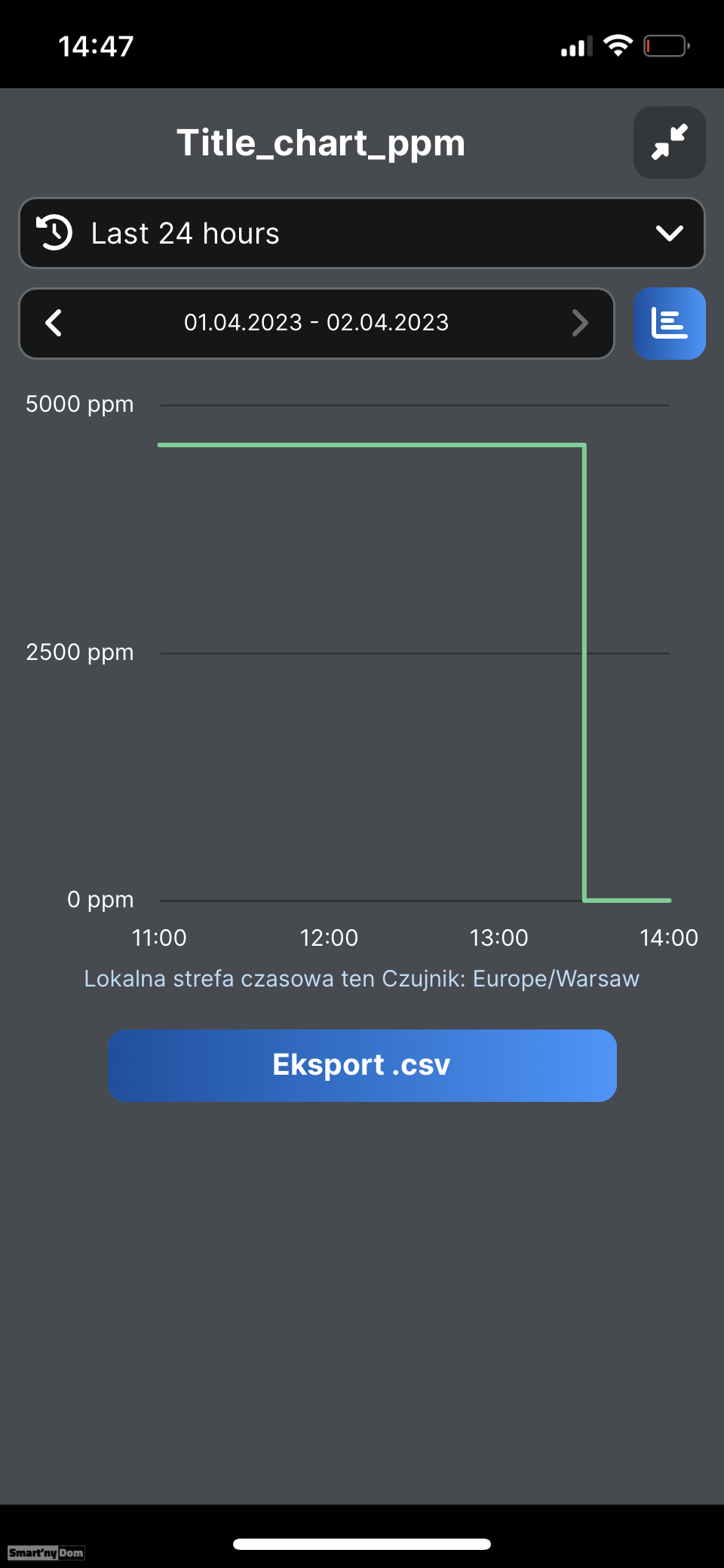
Task: Switch chart type with the blue chart button
Action: (x=669, y=324)
